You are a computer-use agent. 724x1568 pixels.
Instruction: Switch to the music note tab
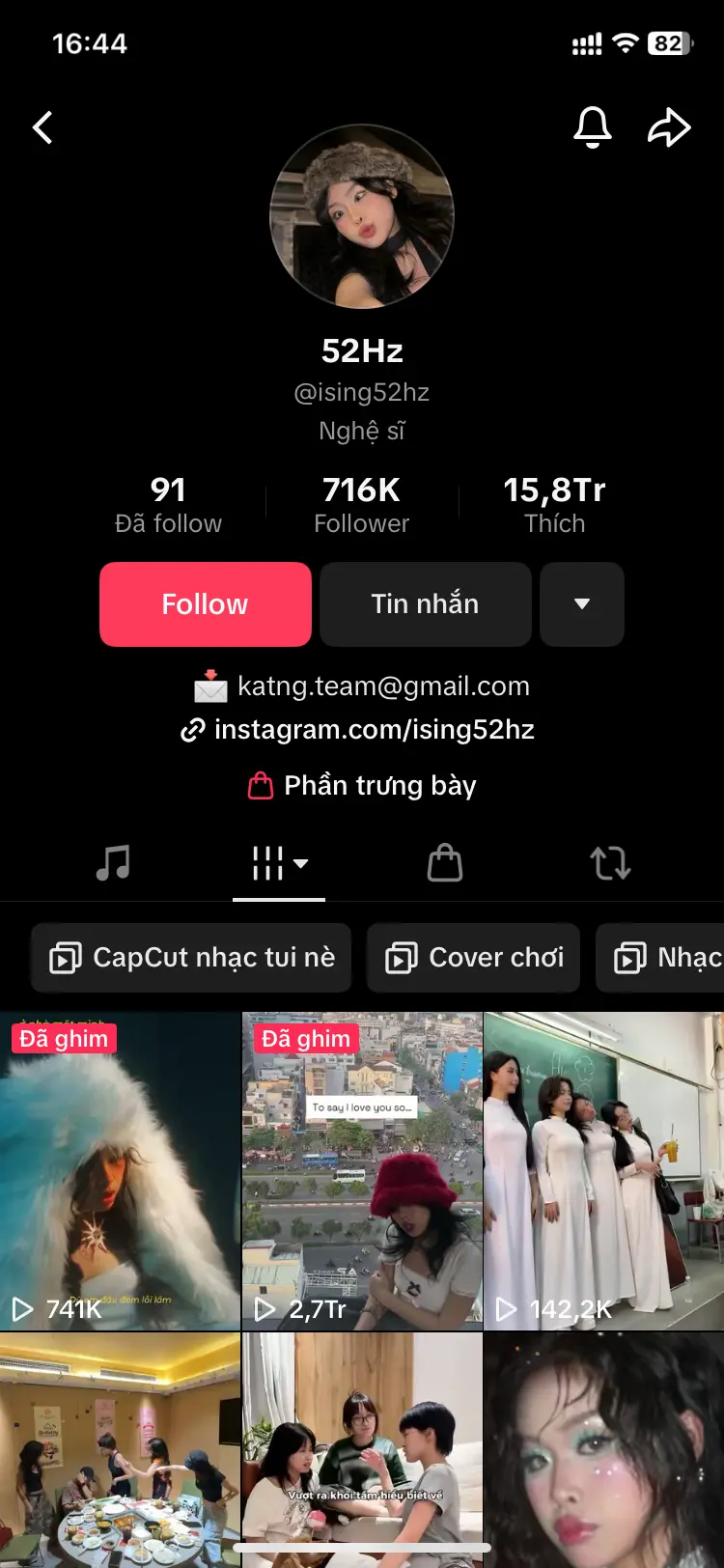(113, 862)
